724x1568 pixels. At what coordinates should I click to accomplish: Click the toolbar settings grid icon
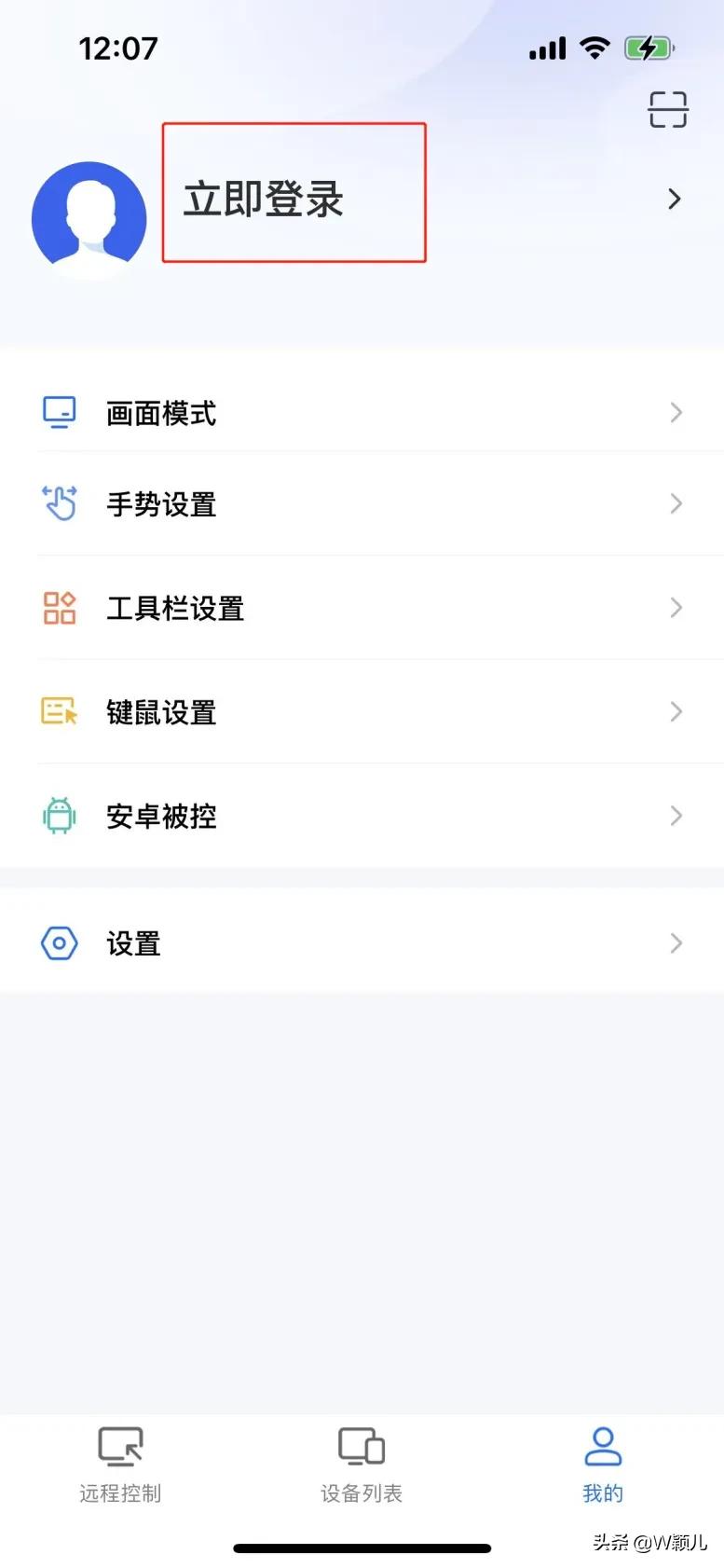[x=59, y=608]
